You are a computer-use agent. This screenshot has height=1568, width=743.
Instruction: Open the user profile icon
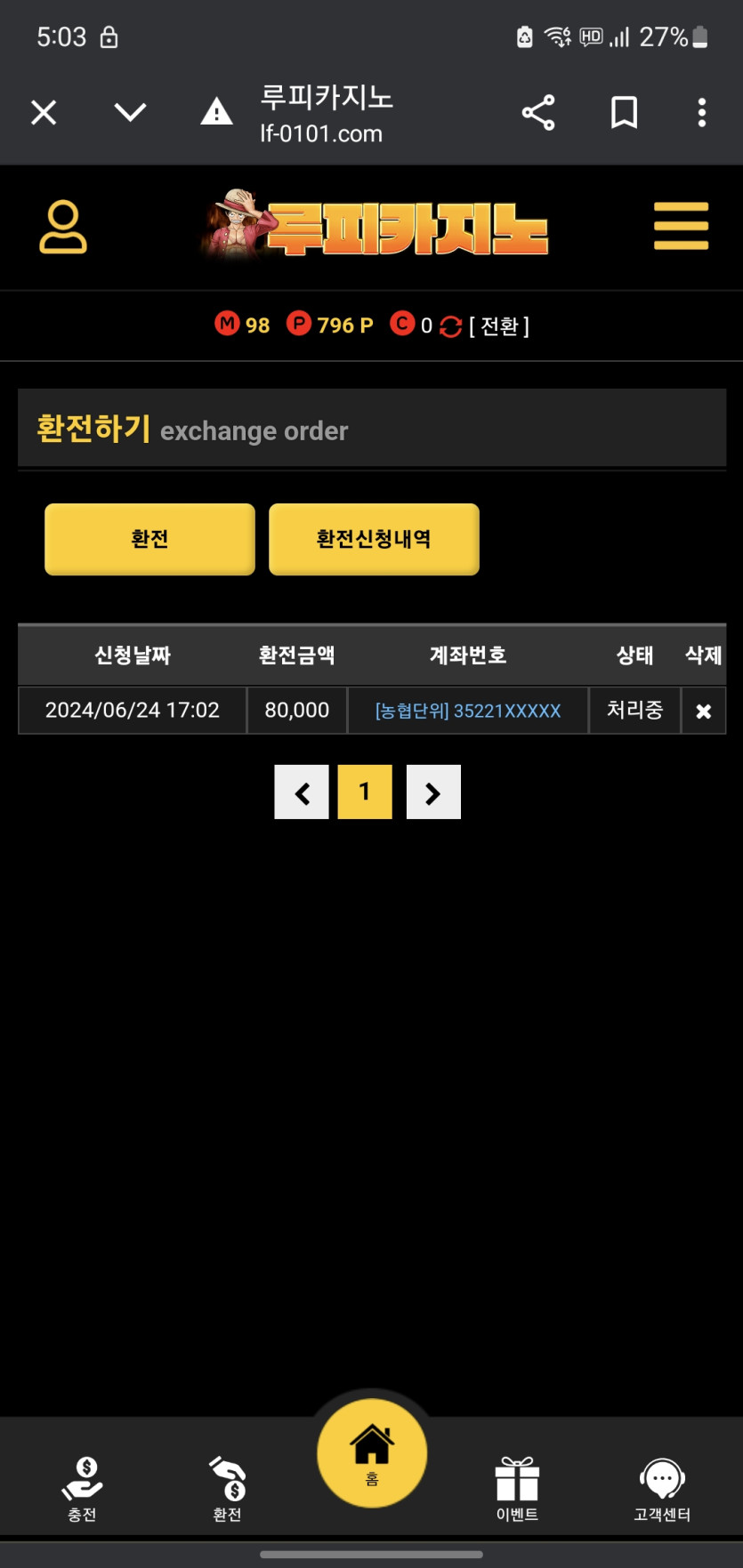63,228
